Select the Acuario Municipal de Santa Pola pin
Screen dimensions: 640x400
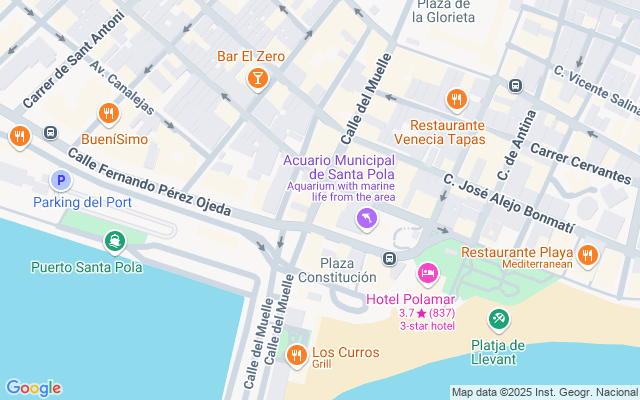tap(367, 219)
